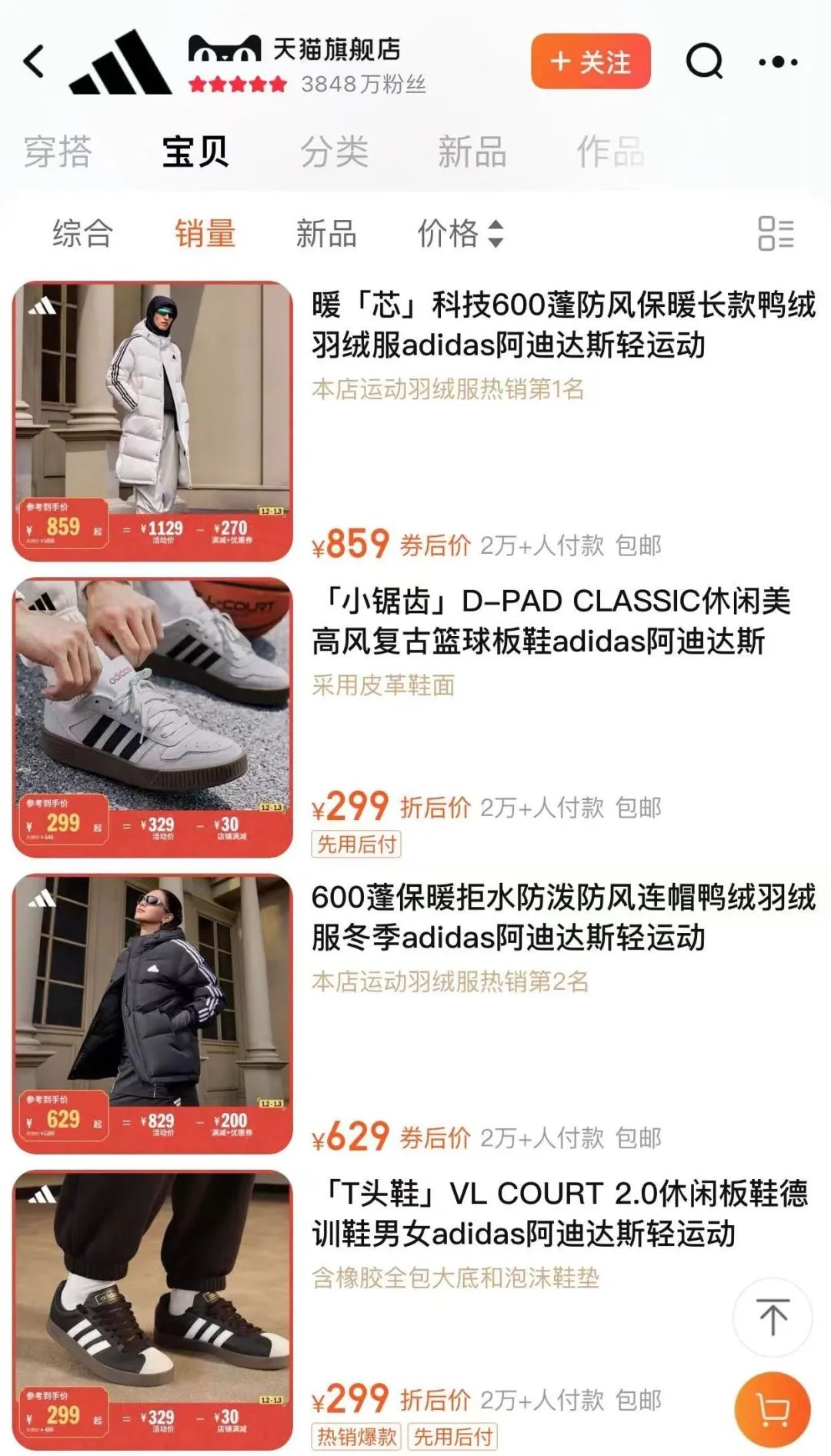
Task: Go back using the top-left arrow
Action: 34,62
